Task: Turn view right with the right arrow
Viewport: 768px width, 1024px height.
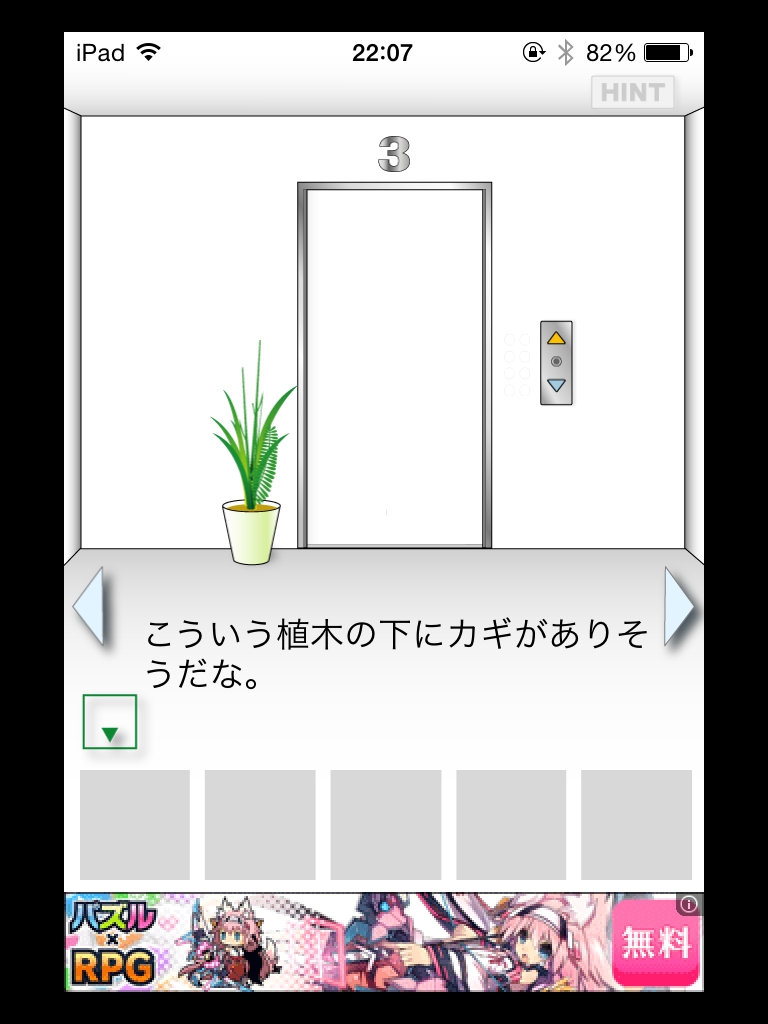Action: 679,605
